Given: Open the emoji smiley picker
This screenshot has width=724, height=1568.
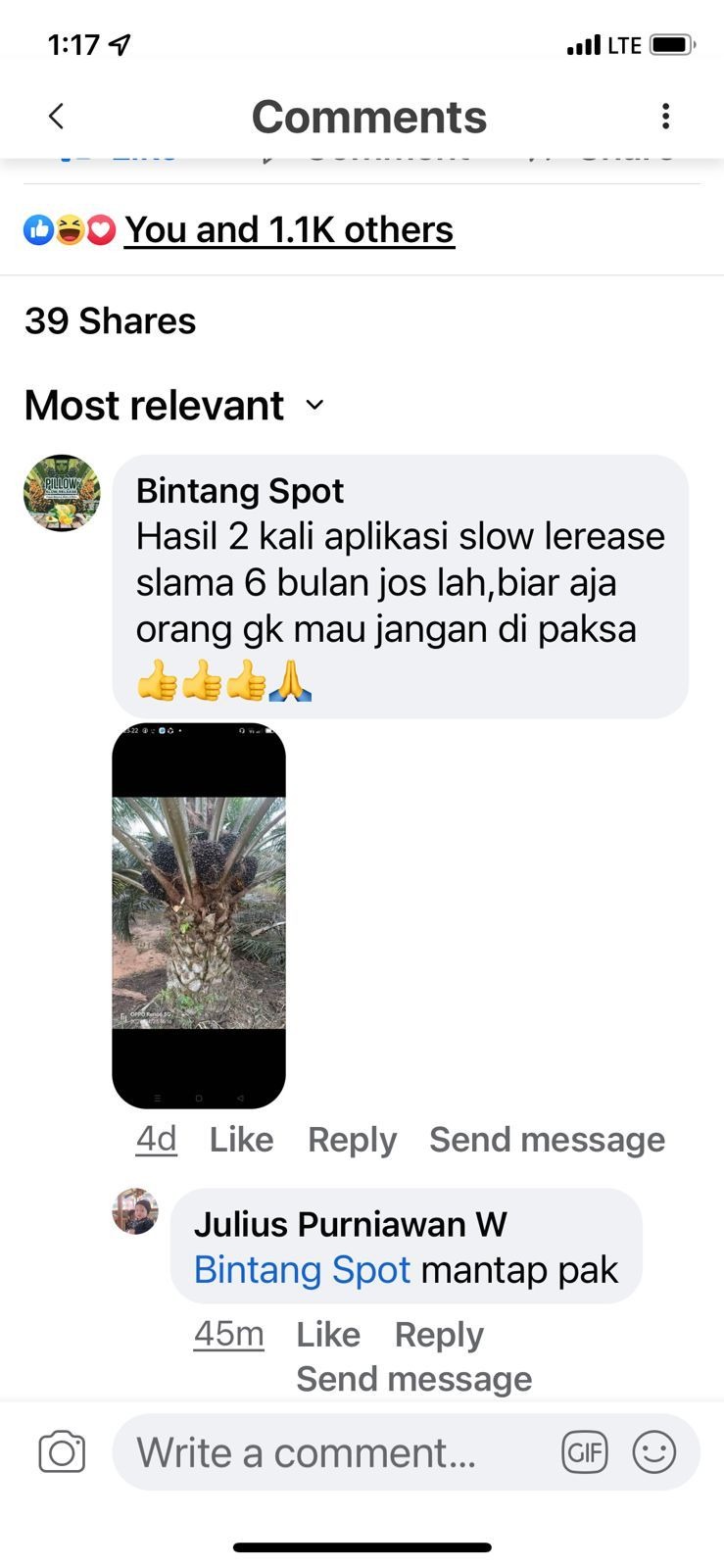Looking at the screenshot, I should pos(654,1452).
